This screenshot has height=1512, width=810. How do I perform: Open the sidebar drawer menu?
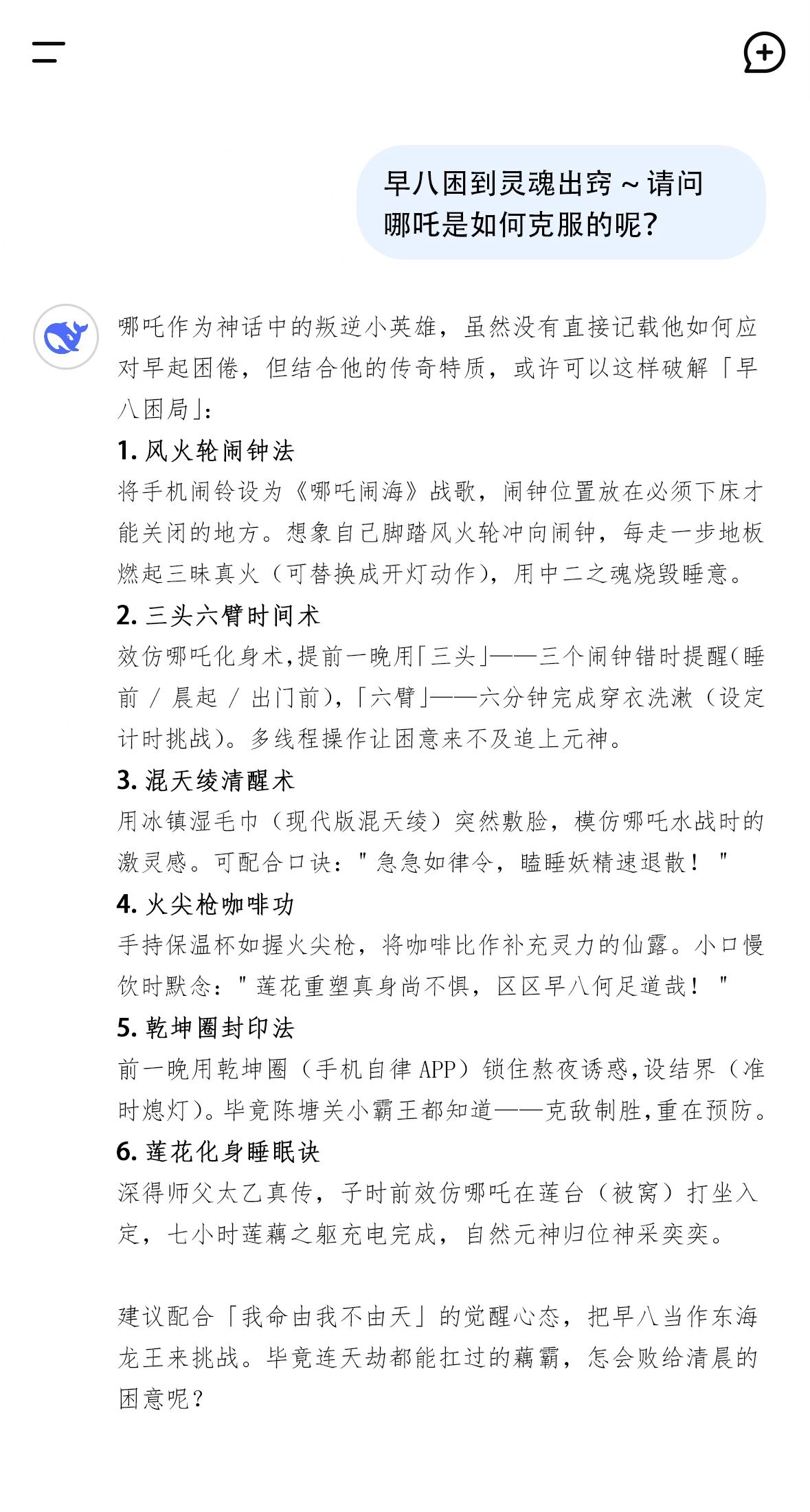coord(48,52)
